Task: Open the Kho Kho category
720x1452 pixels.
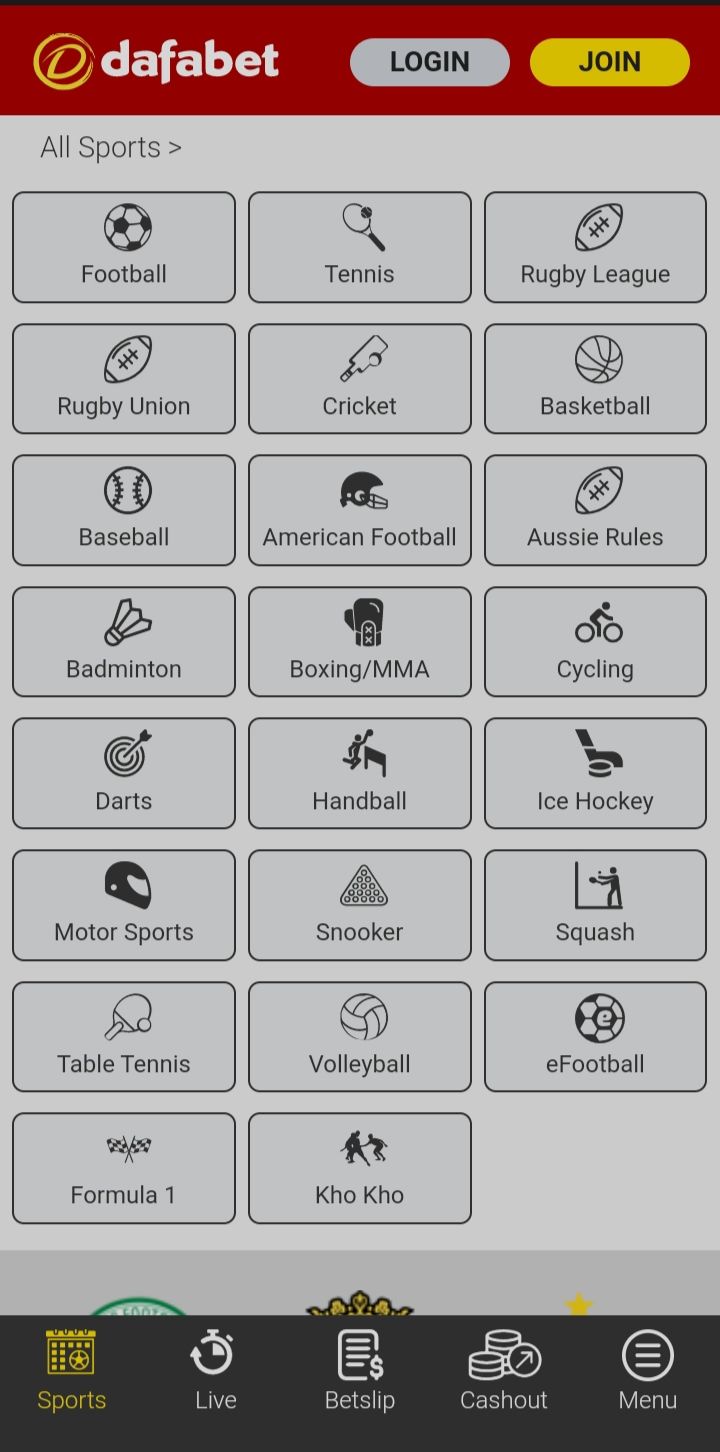Action: coord(360,1168)
